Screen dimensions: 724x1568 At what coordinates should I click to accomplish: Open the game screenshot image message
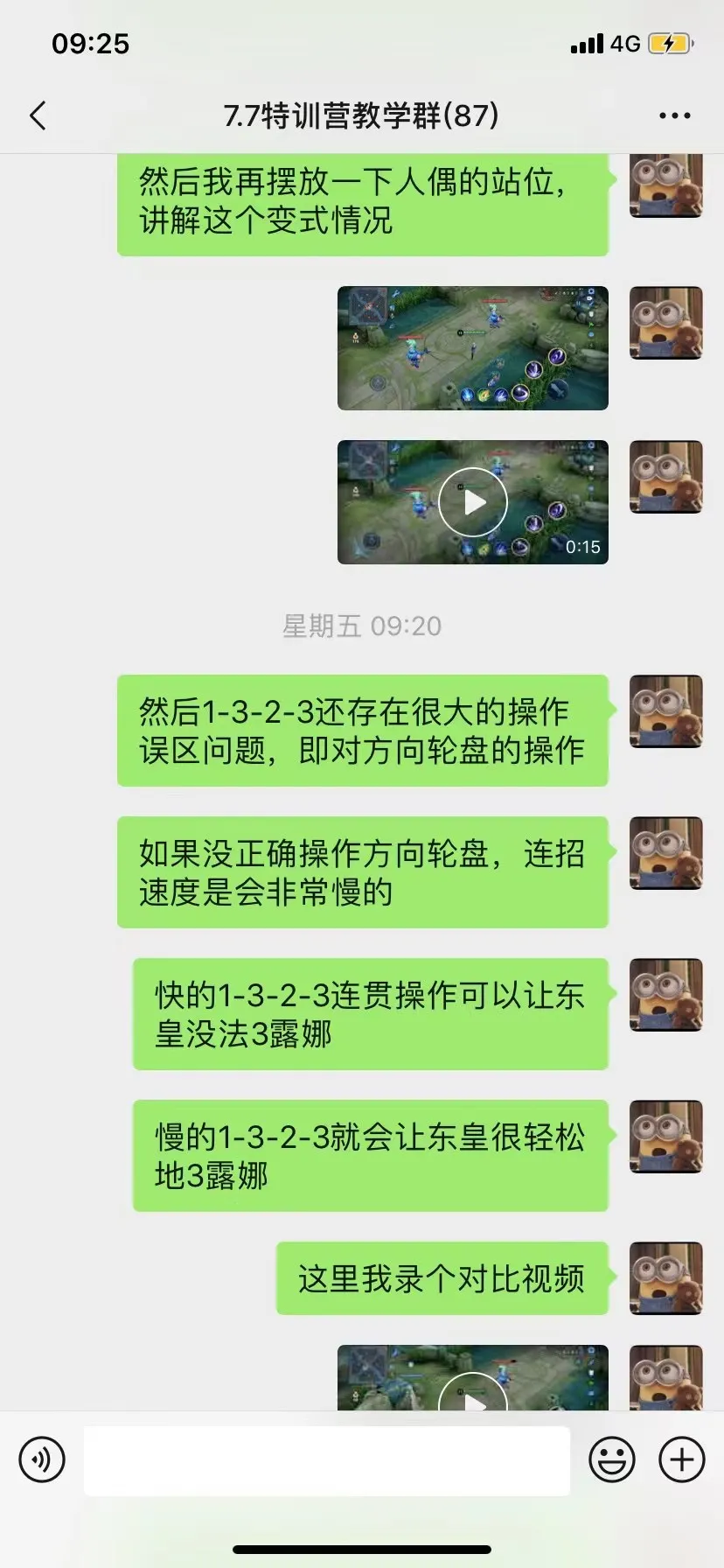(472, 348)
